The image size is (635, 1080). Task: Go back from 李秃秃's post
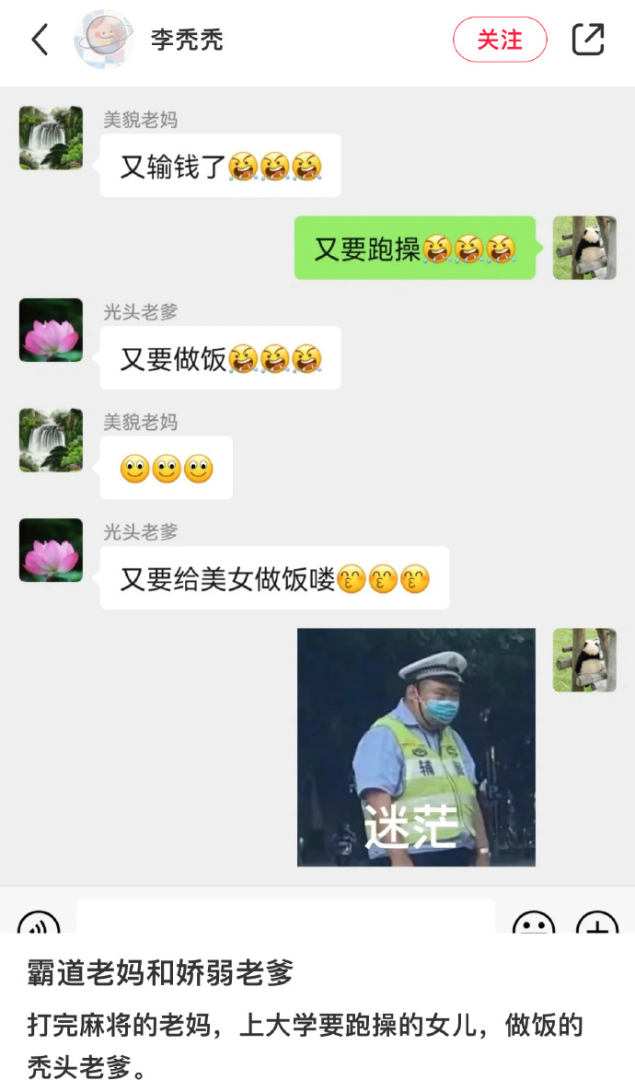coord(40,40)
